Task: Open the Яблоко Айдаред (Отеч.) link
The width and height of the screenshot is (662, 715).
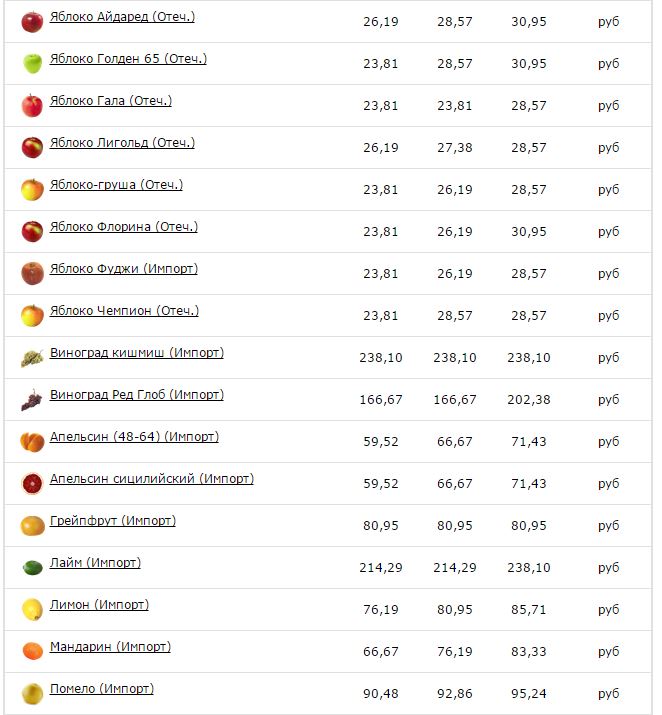Action: 122,17
